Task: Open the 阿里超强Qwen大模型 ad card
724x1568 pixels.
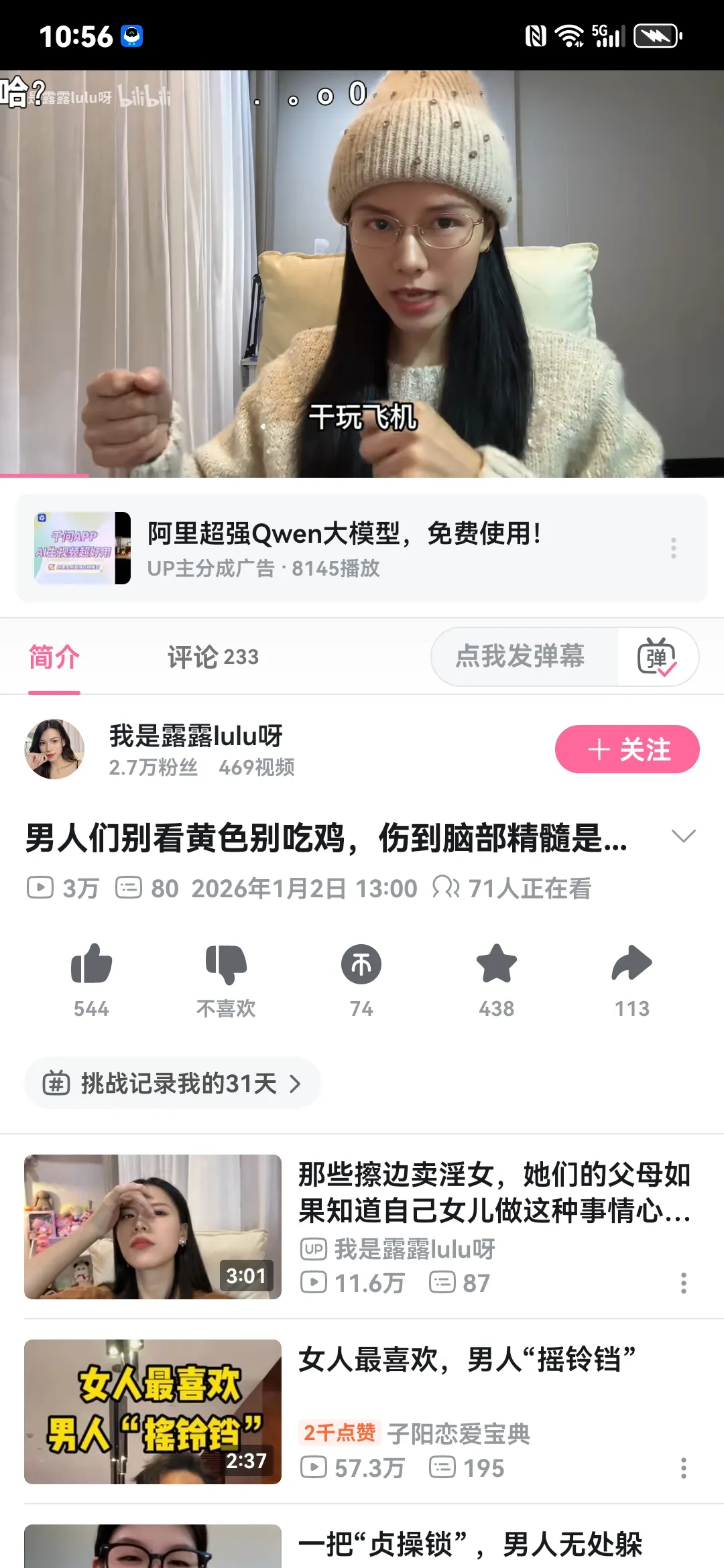Action: [343, 548]
